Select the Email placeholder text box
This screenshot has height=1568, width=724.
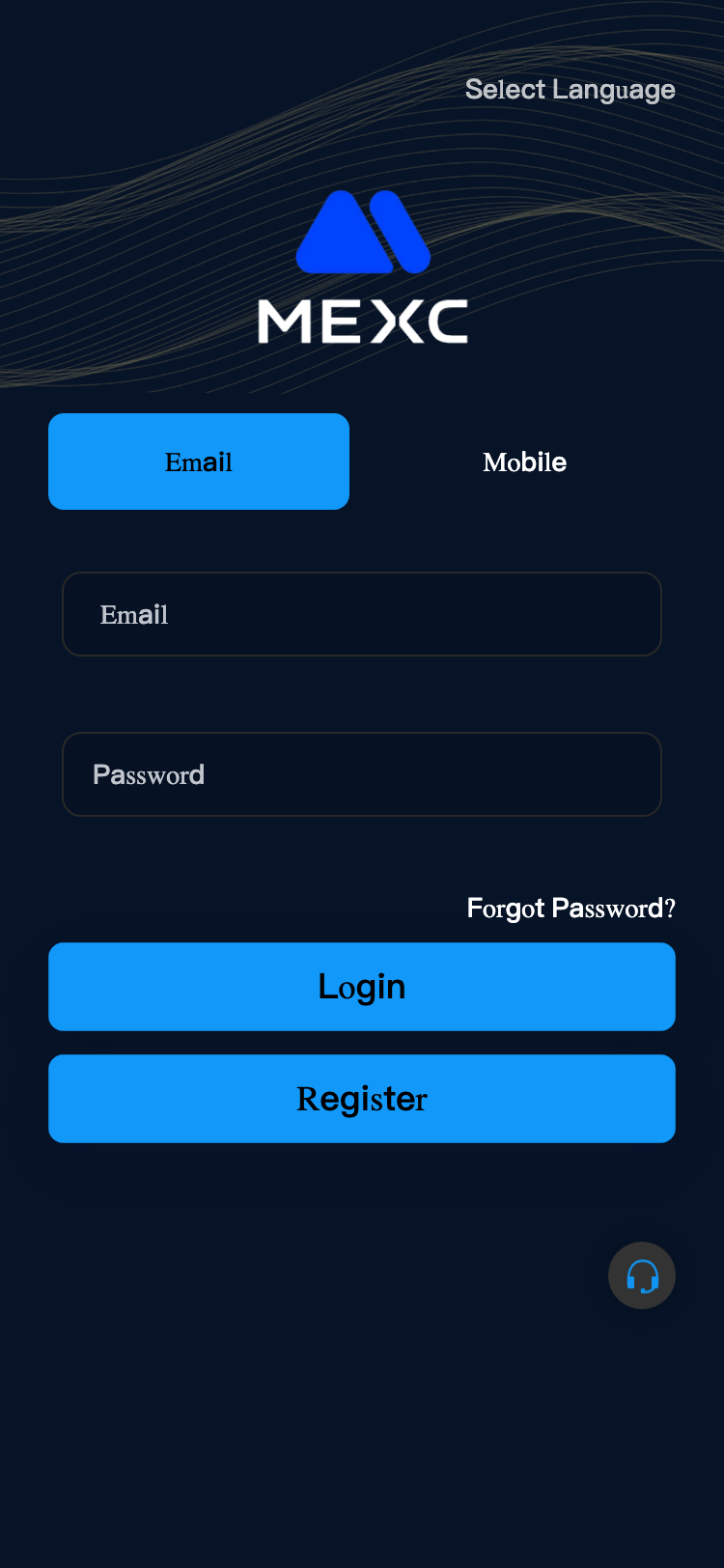tap(362, 614)
